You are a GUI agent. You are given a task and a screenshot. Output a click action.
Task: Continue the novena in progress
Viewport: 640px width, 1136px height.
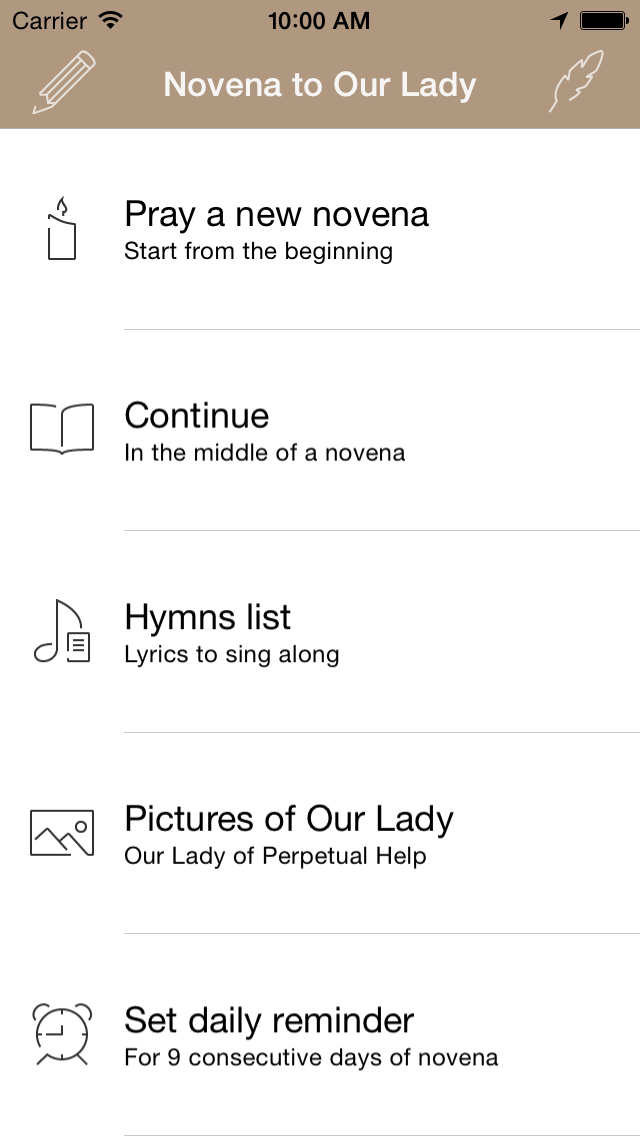pyautogui.click(x=320, y=430)
